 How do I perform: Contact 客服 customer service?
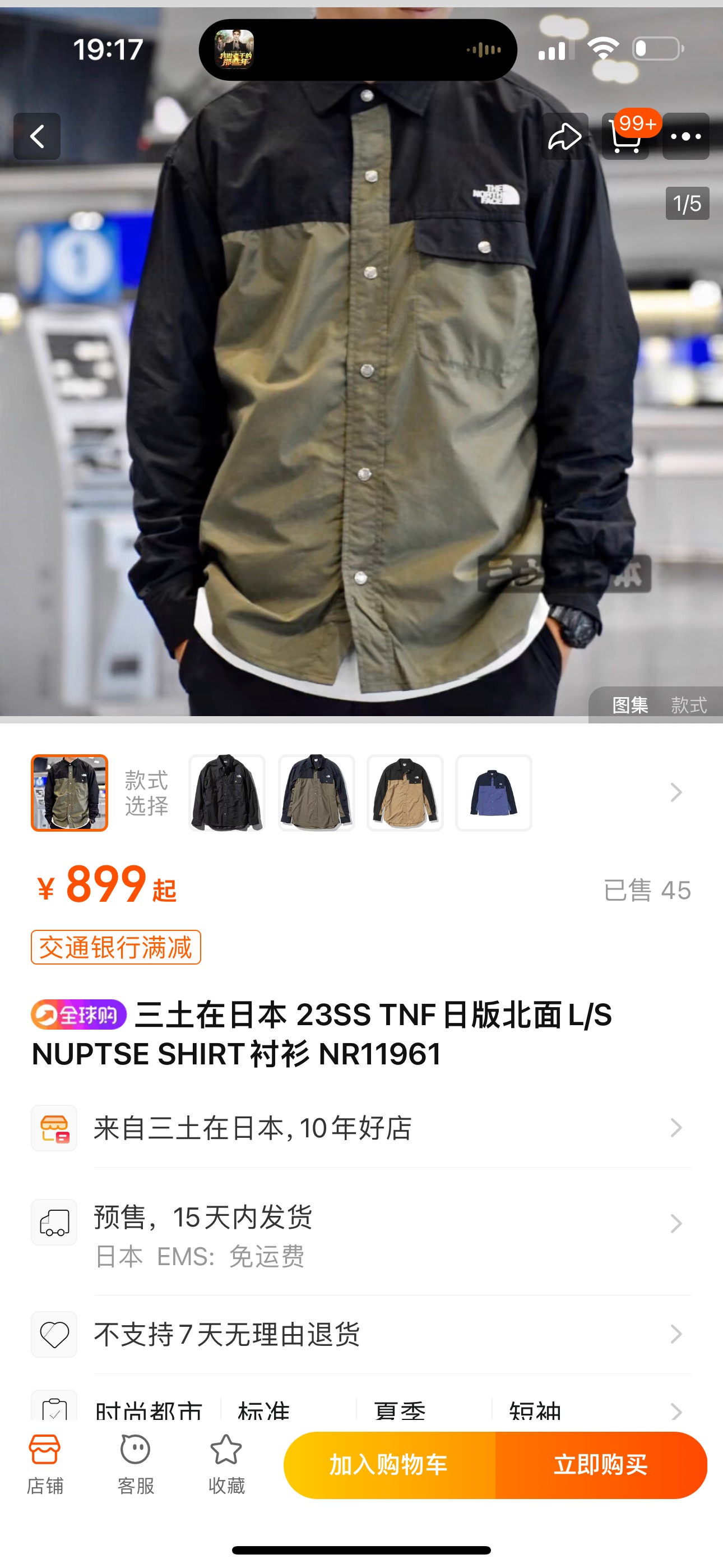pyautogui.click(x=135, y=1464)
